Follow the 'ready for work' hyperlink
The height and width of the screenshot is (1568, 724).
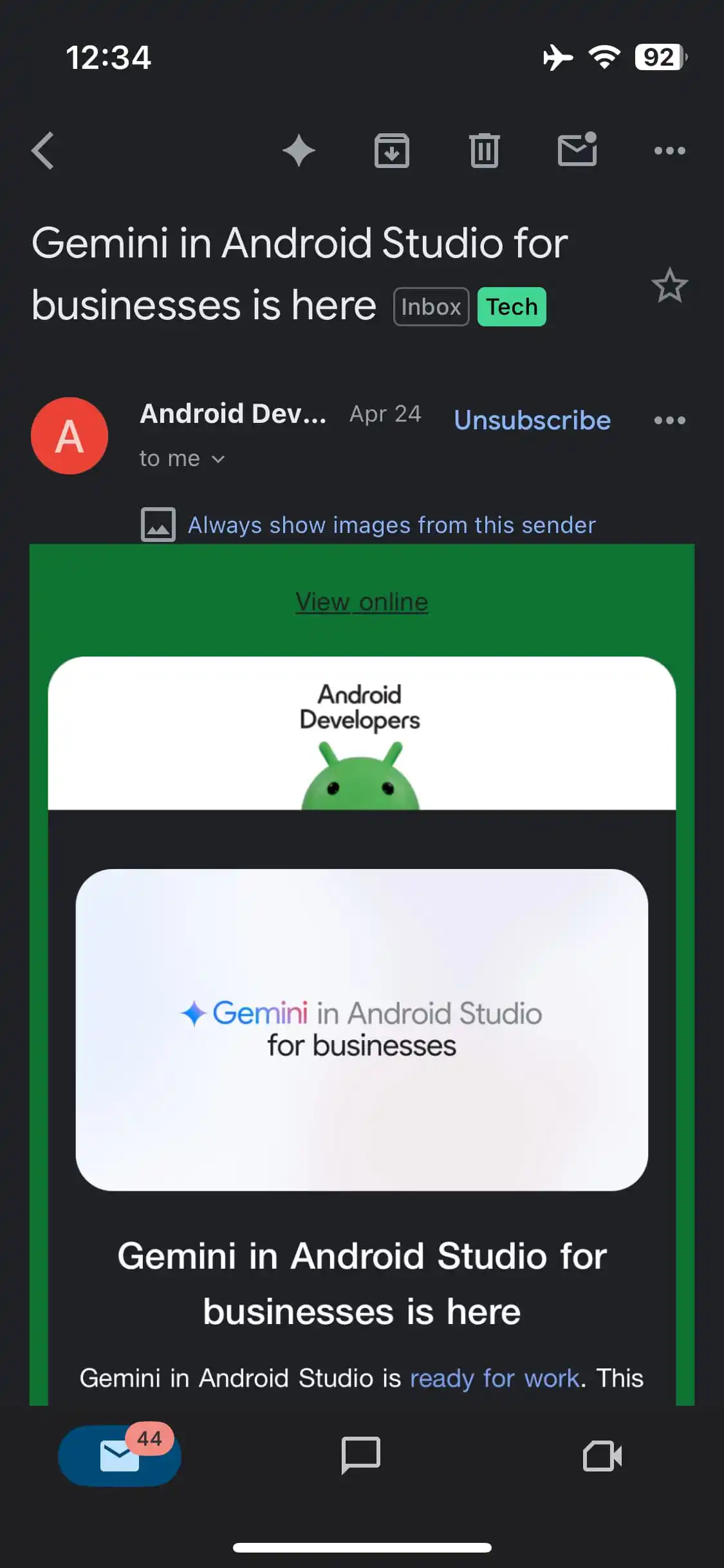pyautogui.click(x=495, y=1378)
